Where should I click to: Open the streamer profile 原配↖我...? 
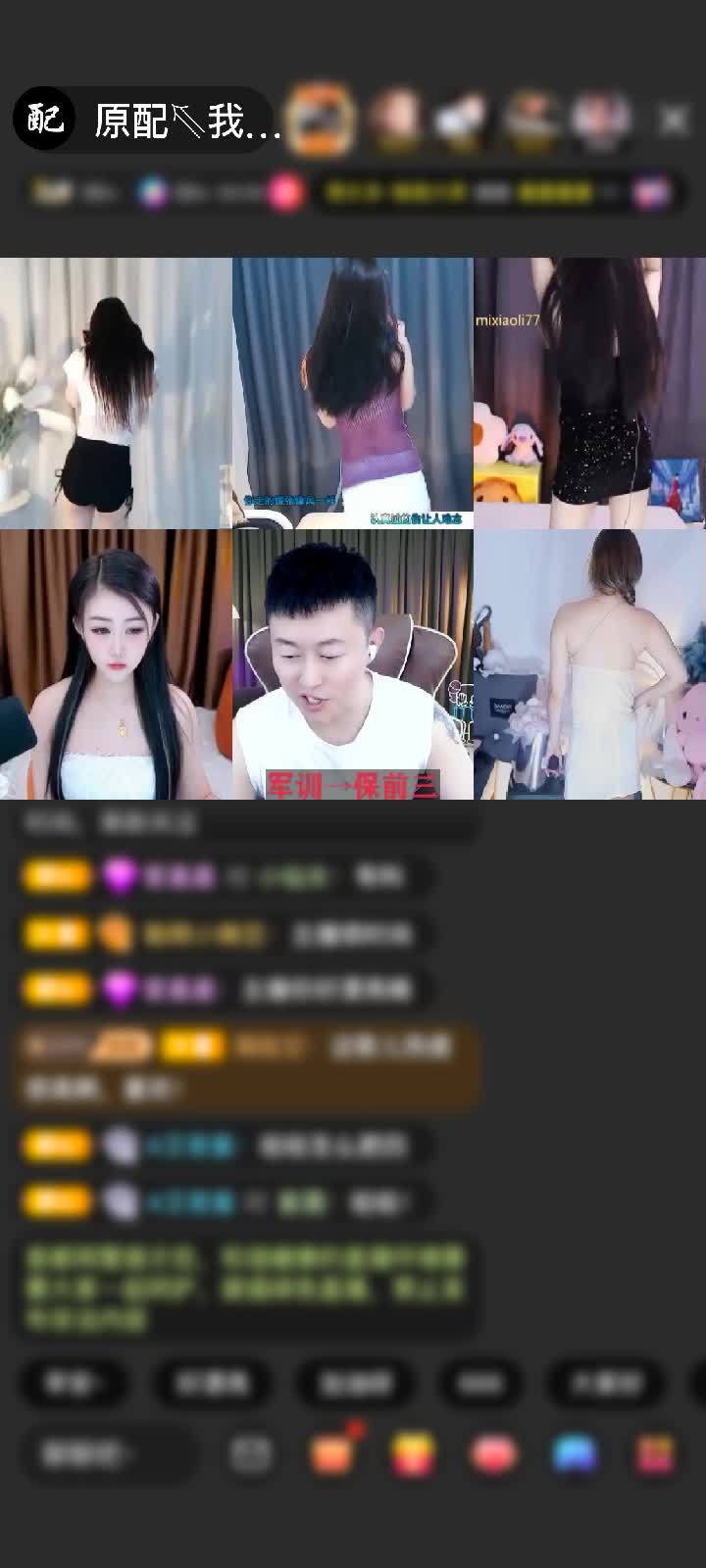click(147, 121)
